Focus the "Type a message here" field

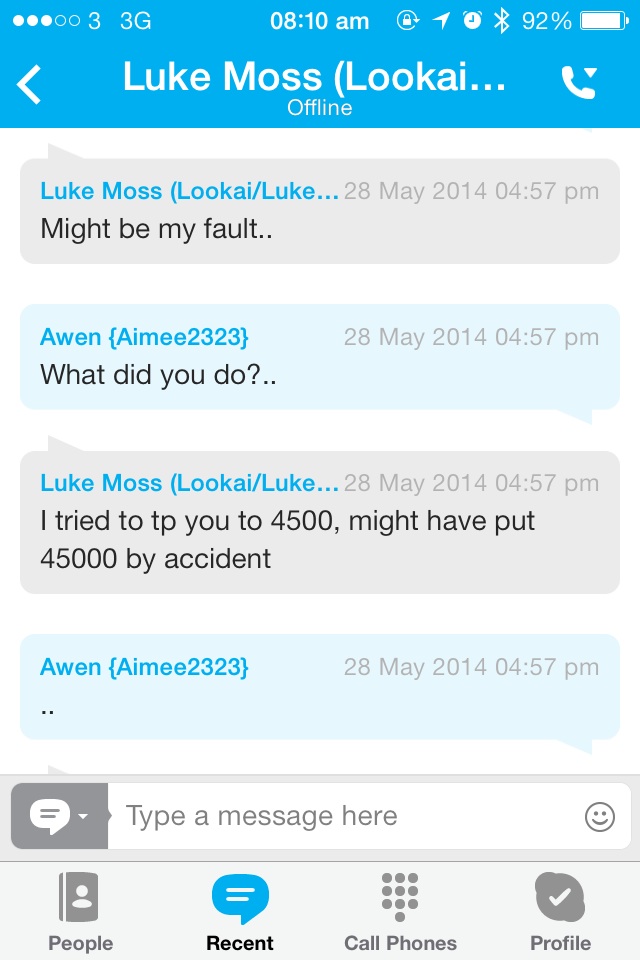click(340, 816)
